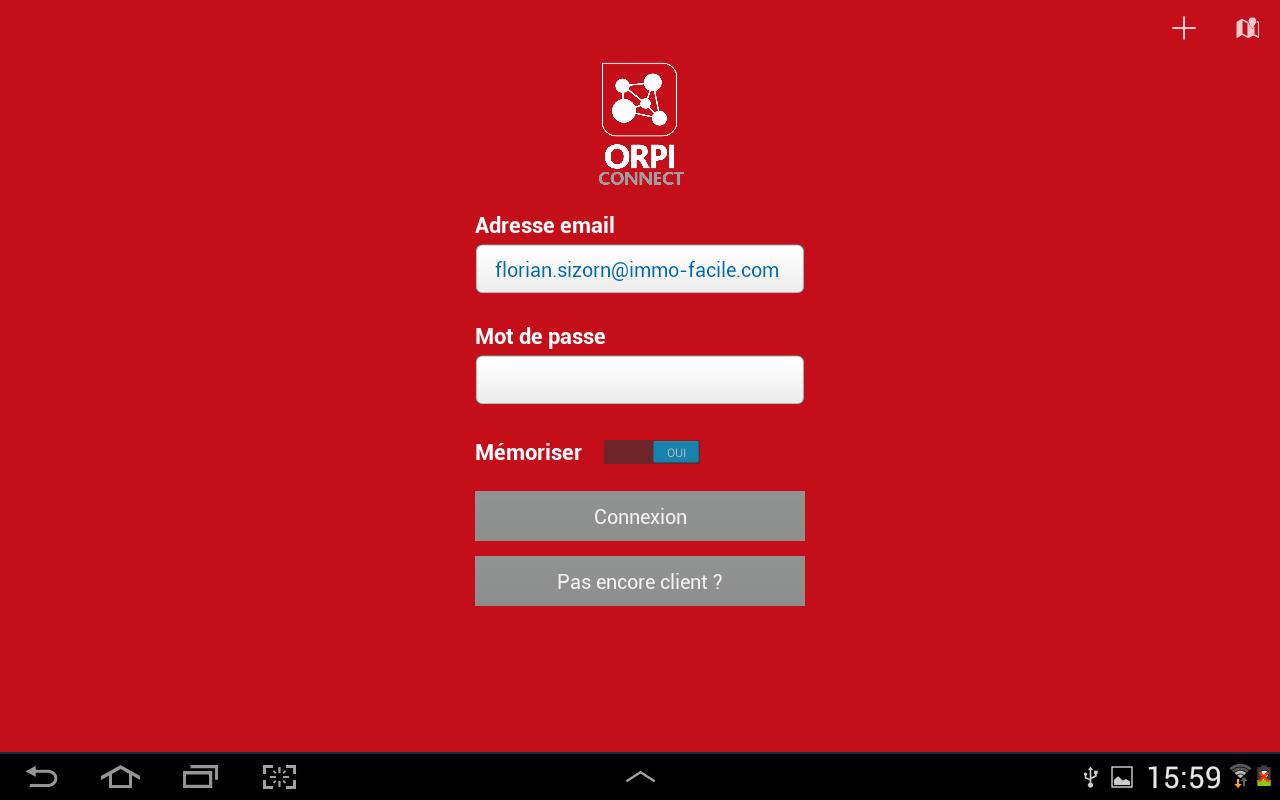This screenshot has width=1280, height=800.
Task: Tap the plus icon in the top bar
Action: pos(1184,28)
